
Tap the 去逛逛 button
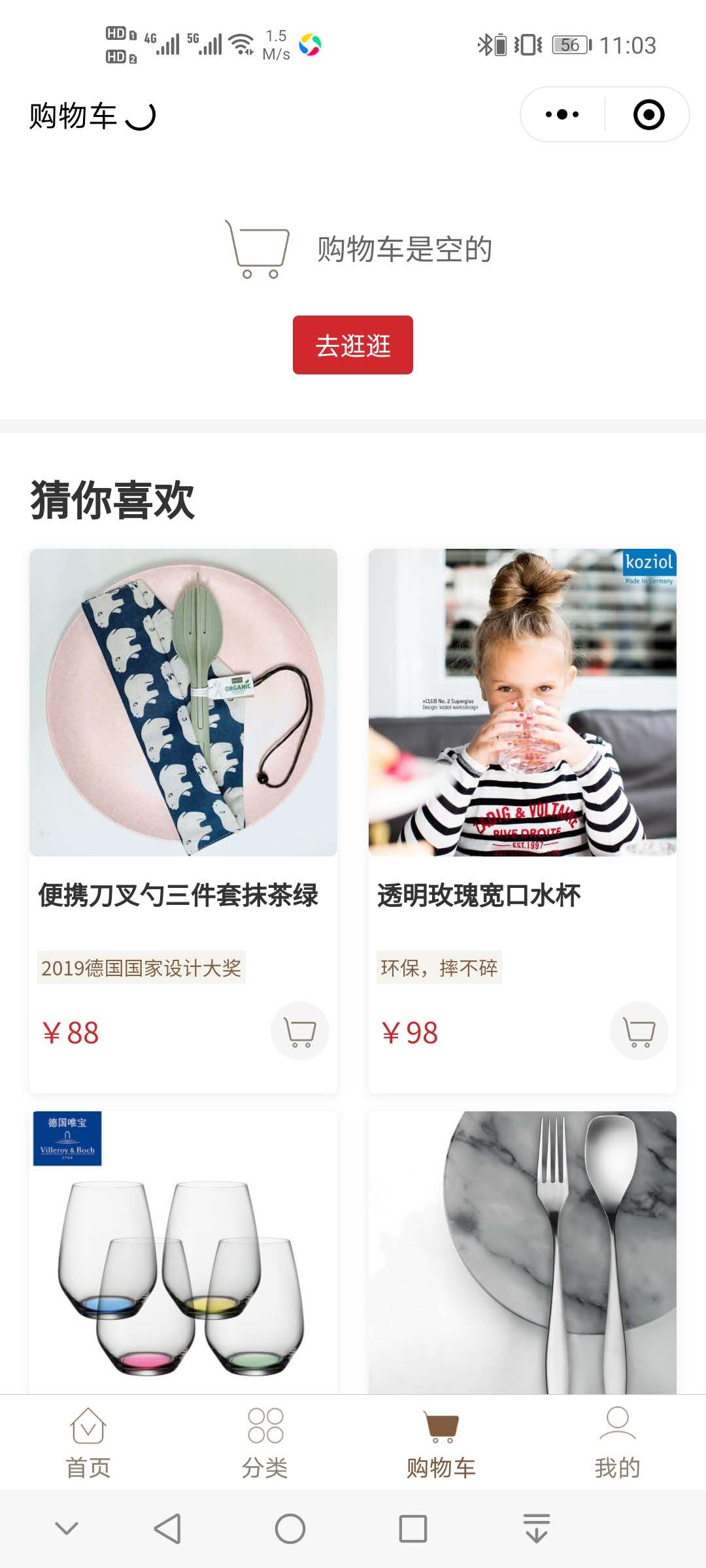click(352, 345)
